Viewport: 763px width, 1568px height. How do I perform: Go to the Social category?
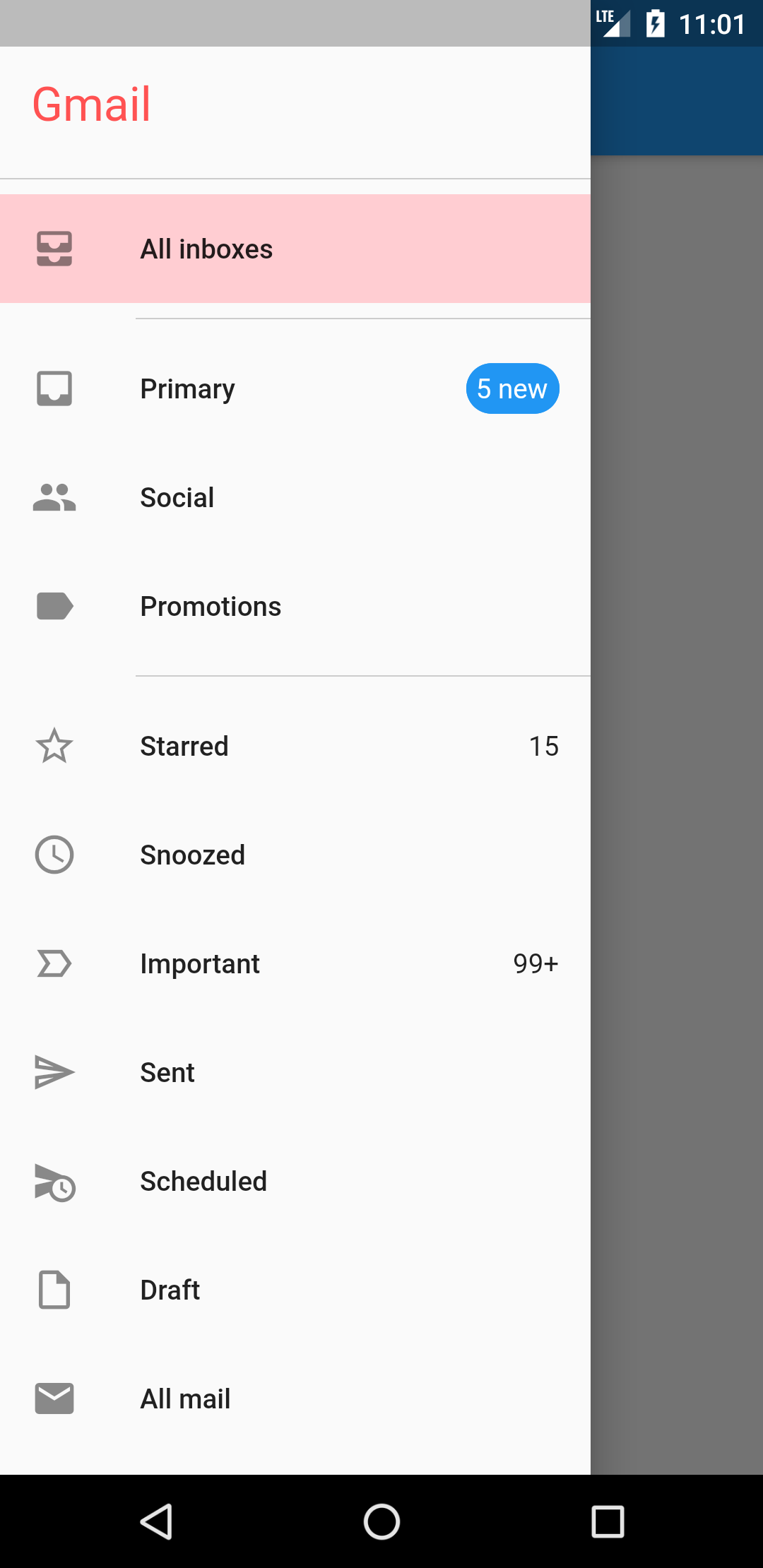(x=295, y=497)
